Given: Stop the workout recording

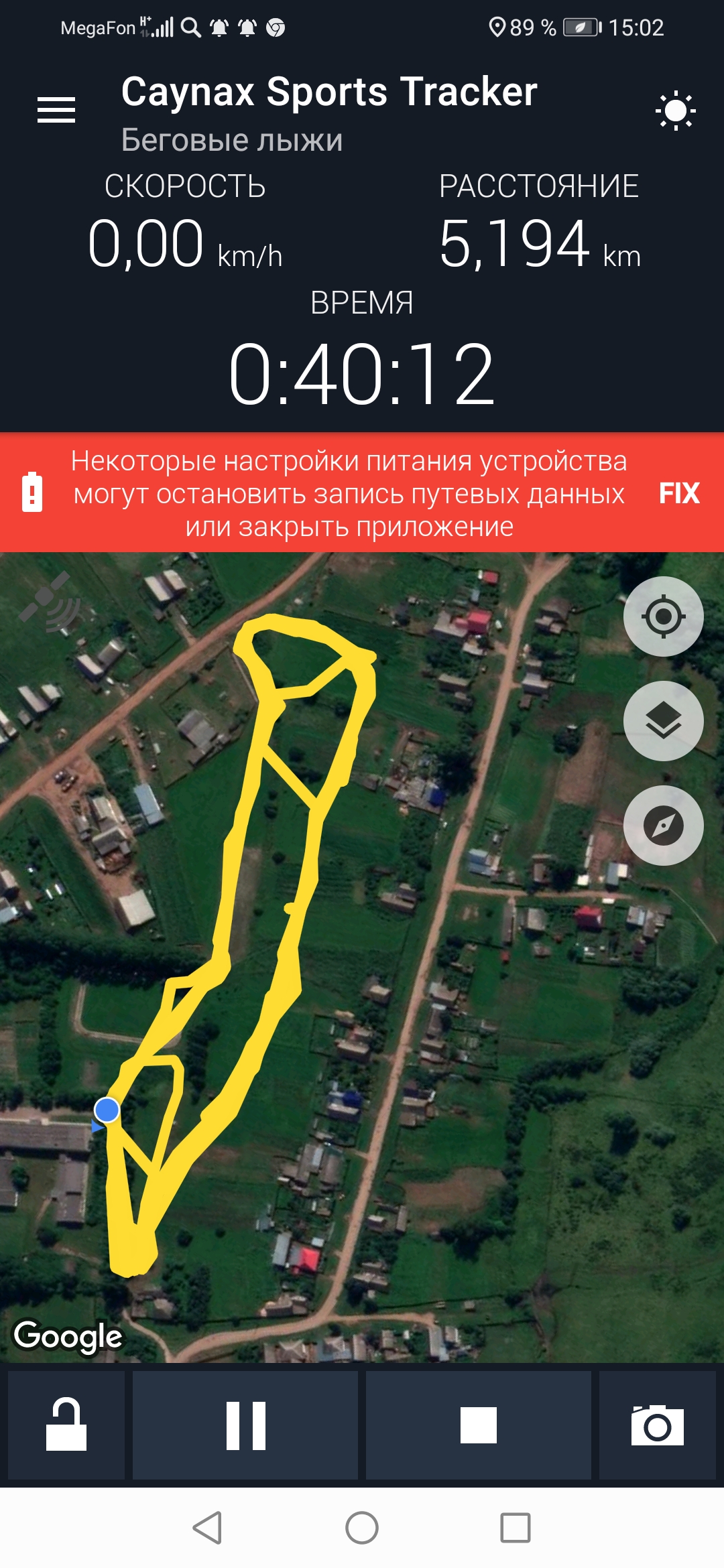Looking at the screenshot, I should [478, 1425].
